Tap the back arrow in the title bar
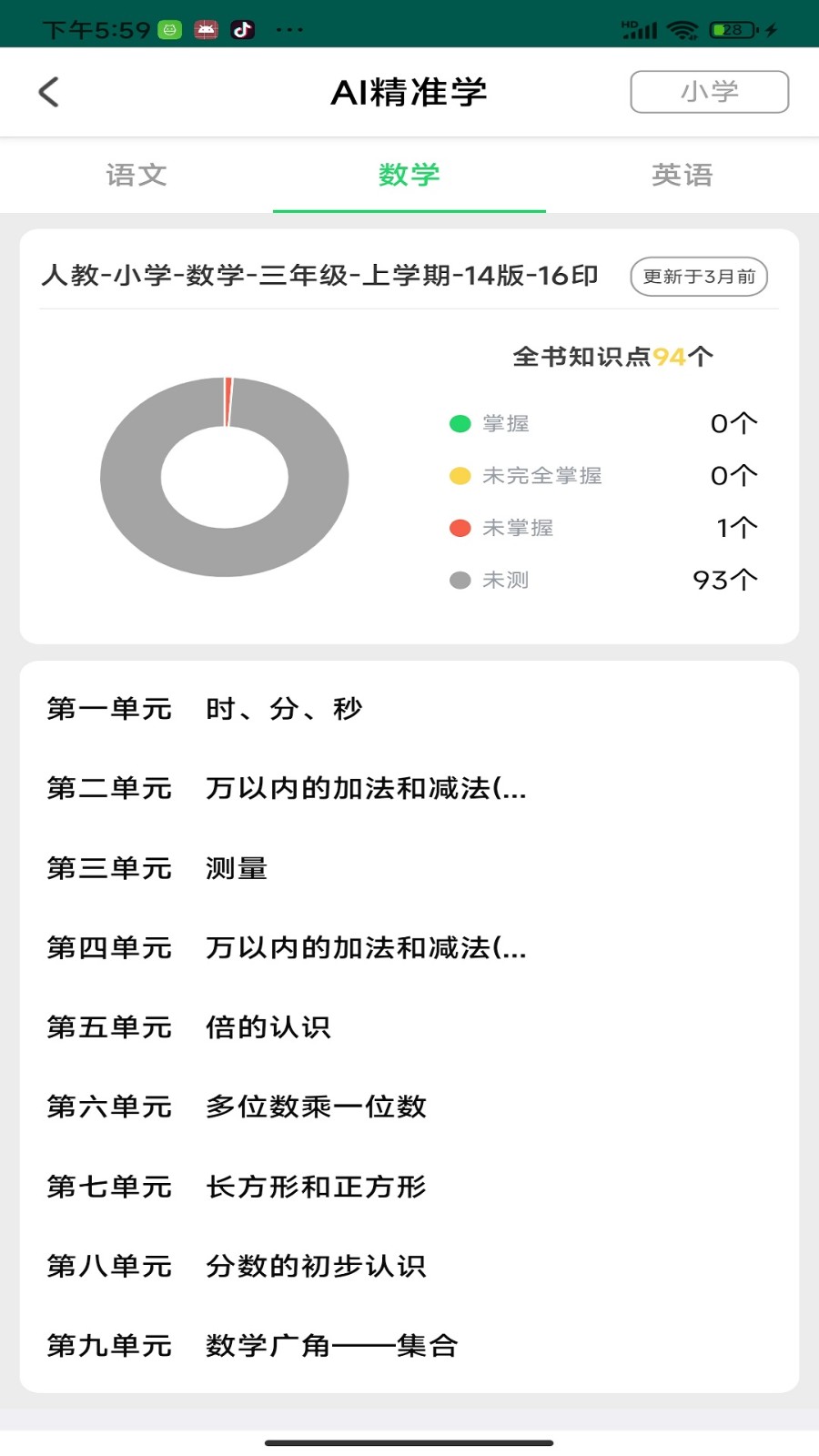This screenshot has width=819, height=1456. [49, 91]
